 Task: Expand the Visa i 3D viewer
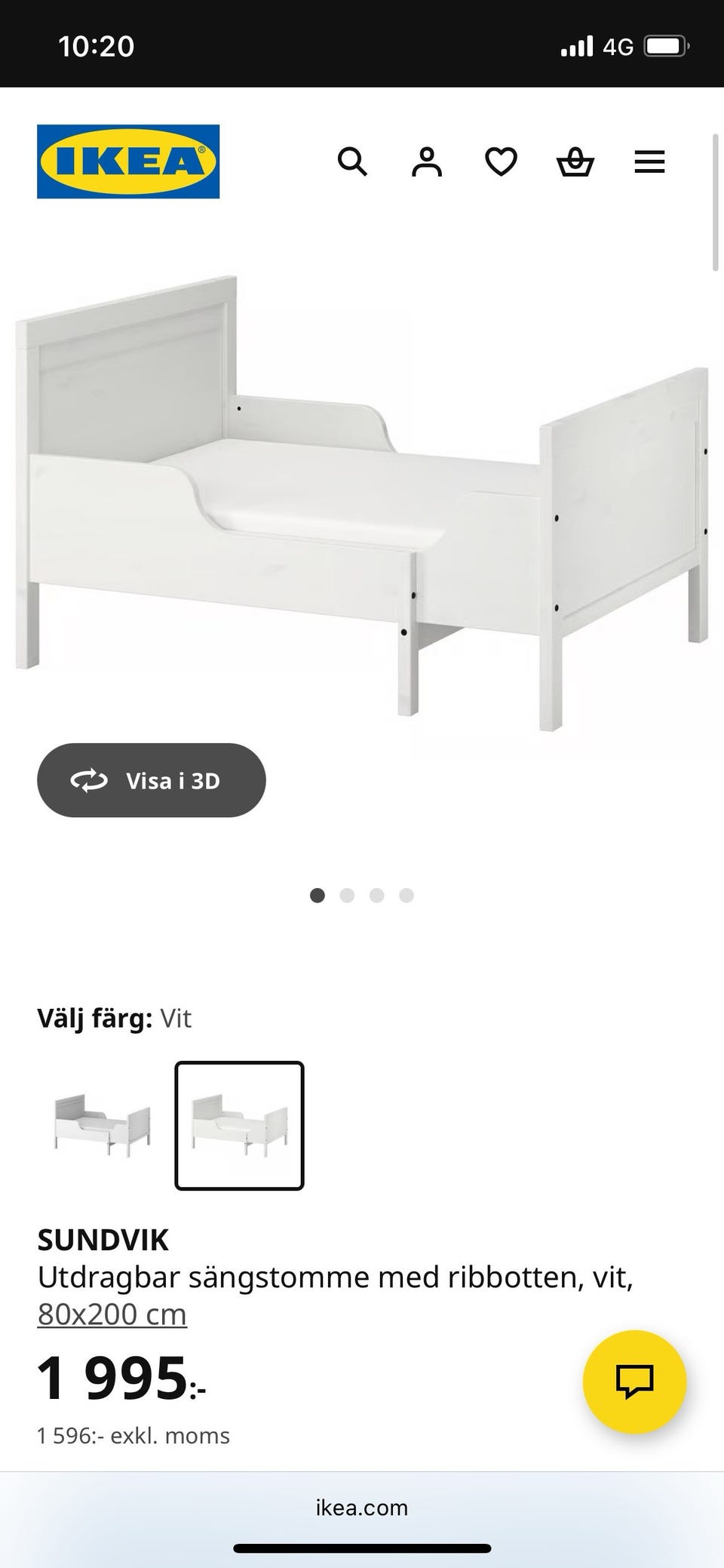[151, 780]
